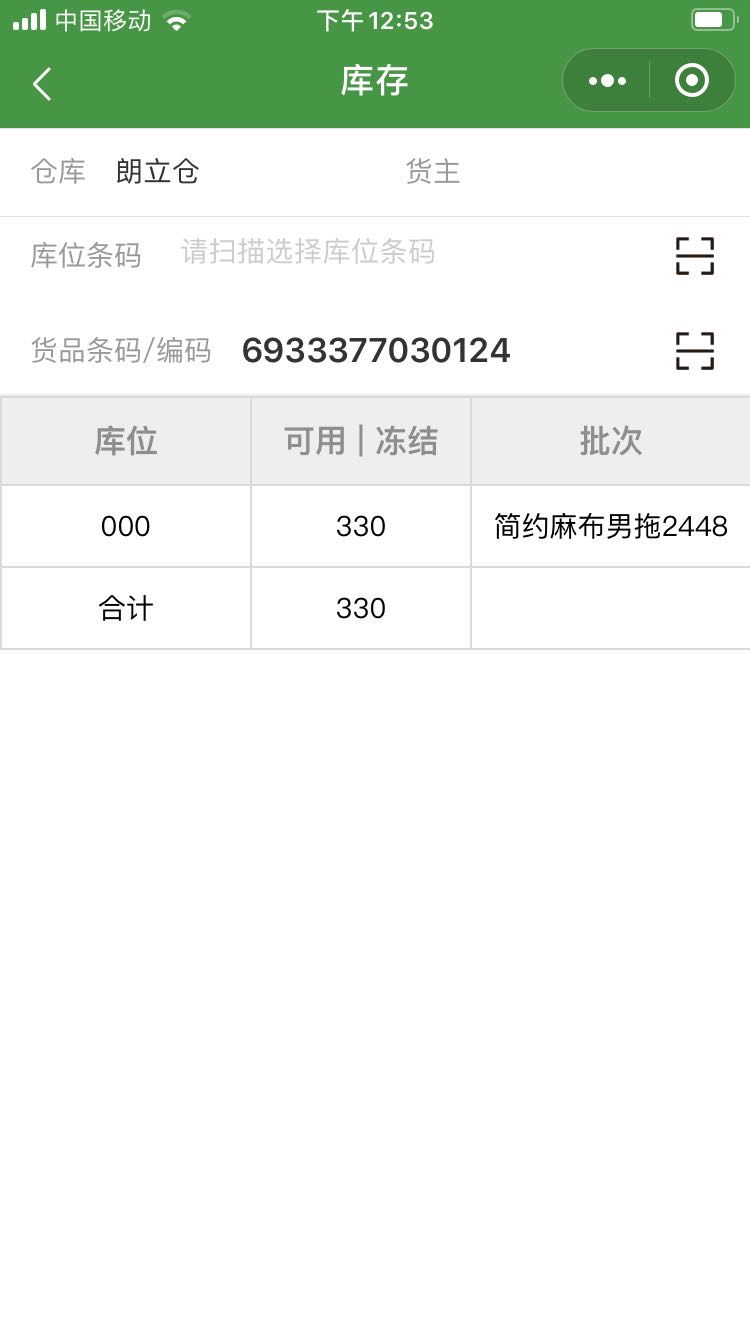Viewport: 750px width, 1334px height.
Task: Scan a location barcode via 库位条码 scan icon
Action: coord(695,256)
